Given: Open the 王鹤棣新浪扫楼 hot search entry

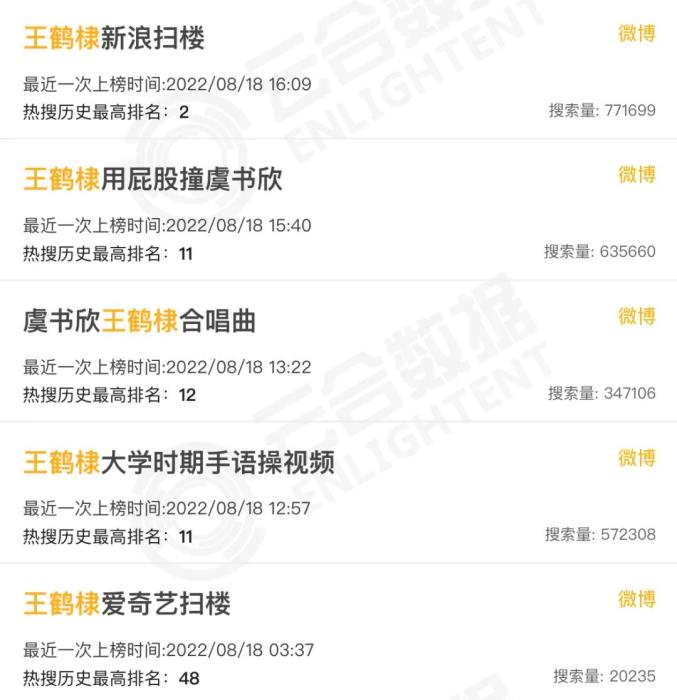Looking at the screenshot, I should (114, 39).
